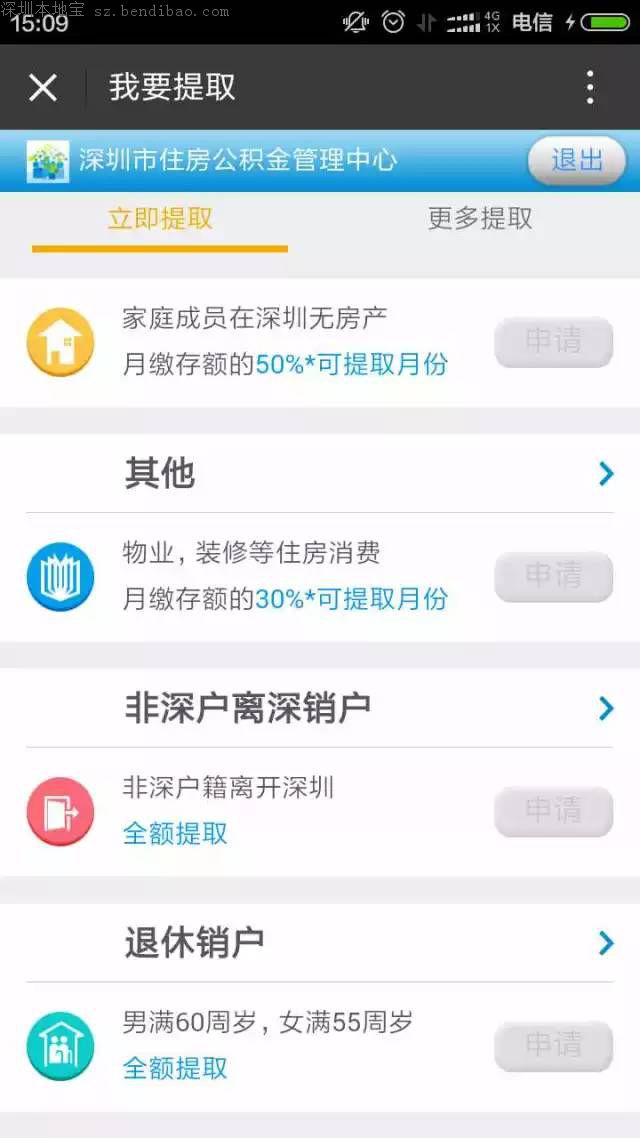640x1138 pixels.
Task: Expand the 非深户离深销户 section
Action: pyautogui.click(x=605, y=709)
